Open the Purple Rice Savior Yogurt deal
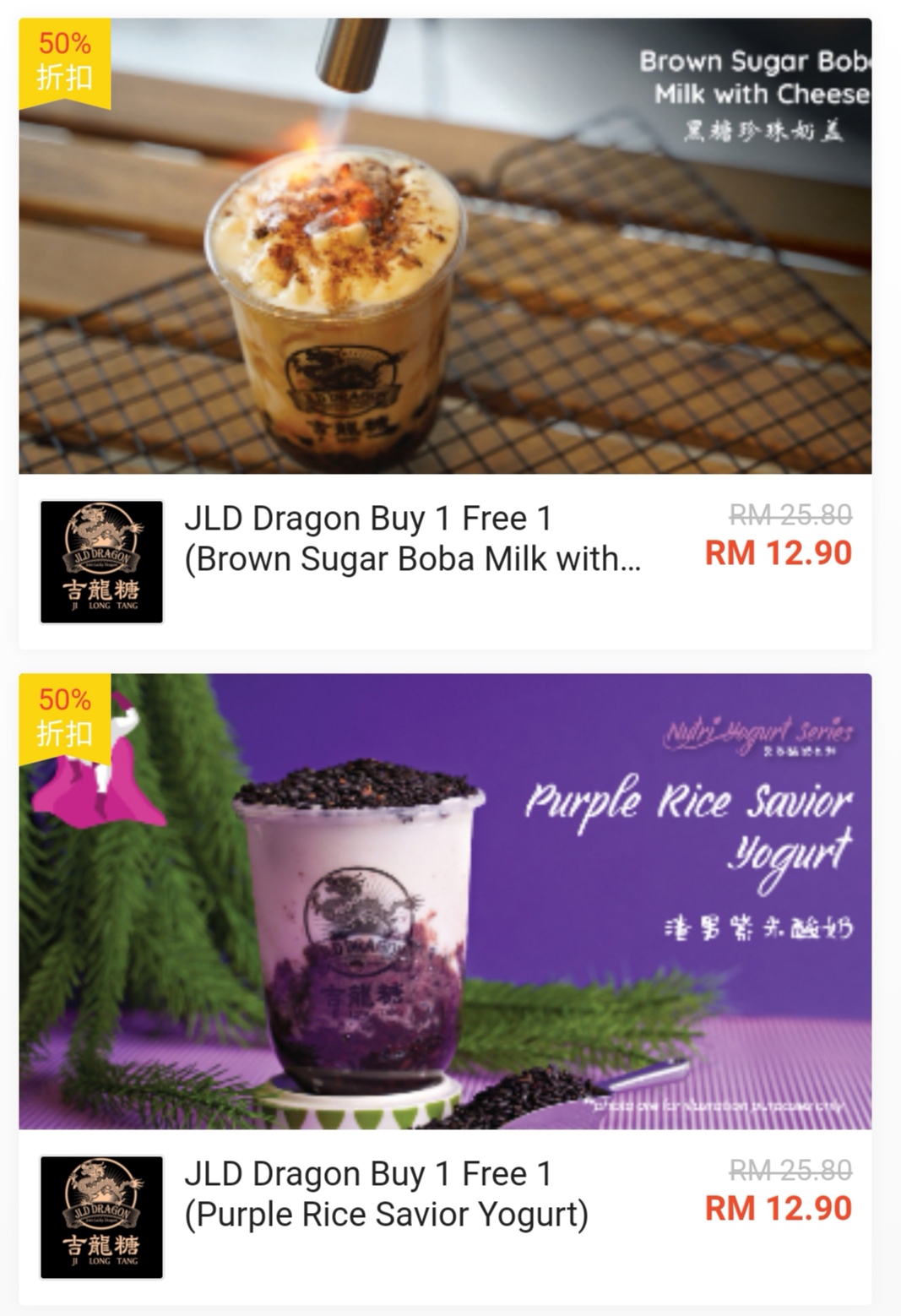Screen dimensions: 901x1316 click(386, 1194)
